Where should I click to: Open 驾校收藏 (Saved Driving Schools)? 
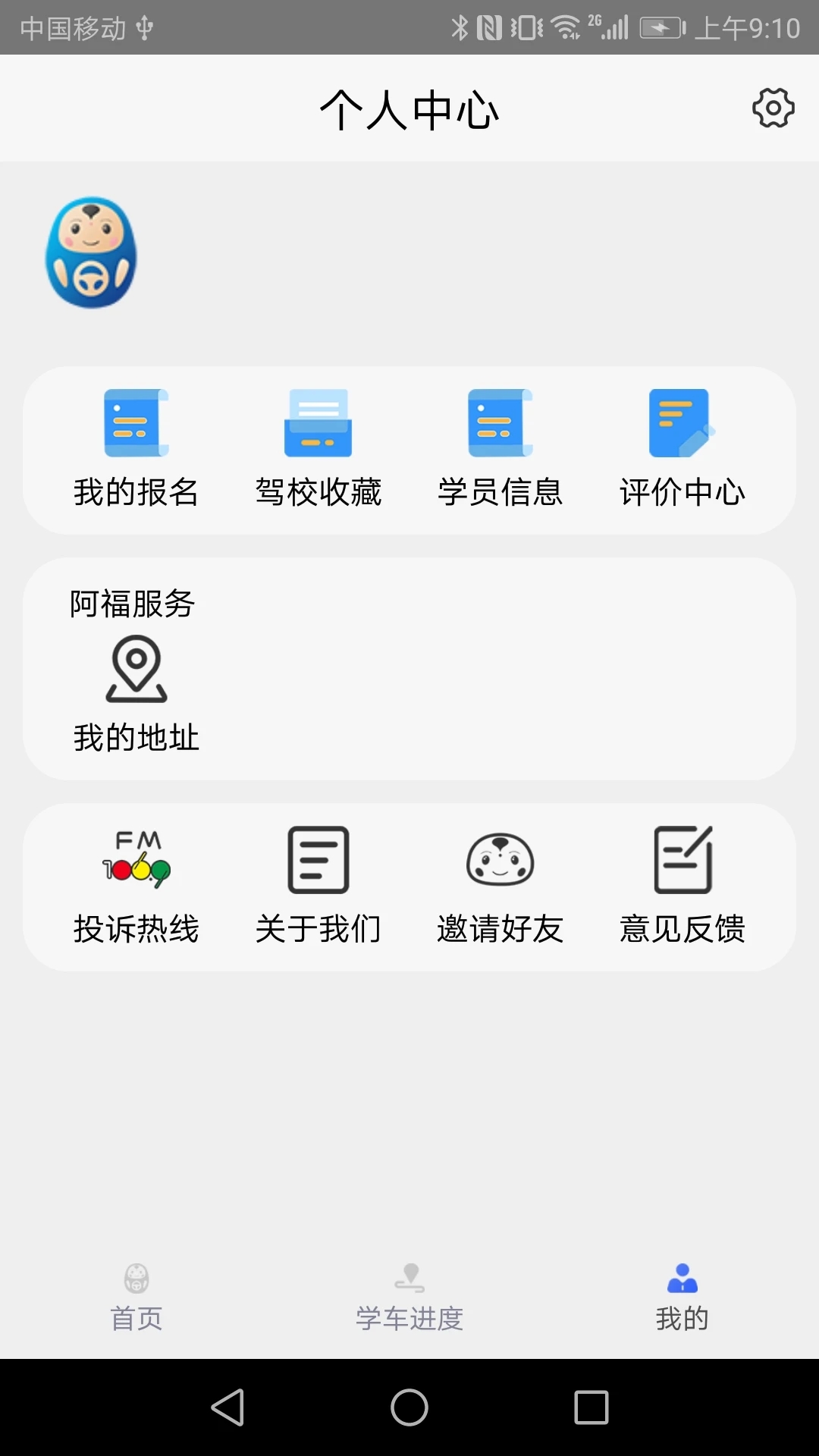coord(318,449)
